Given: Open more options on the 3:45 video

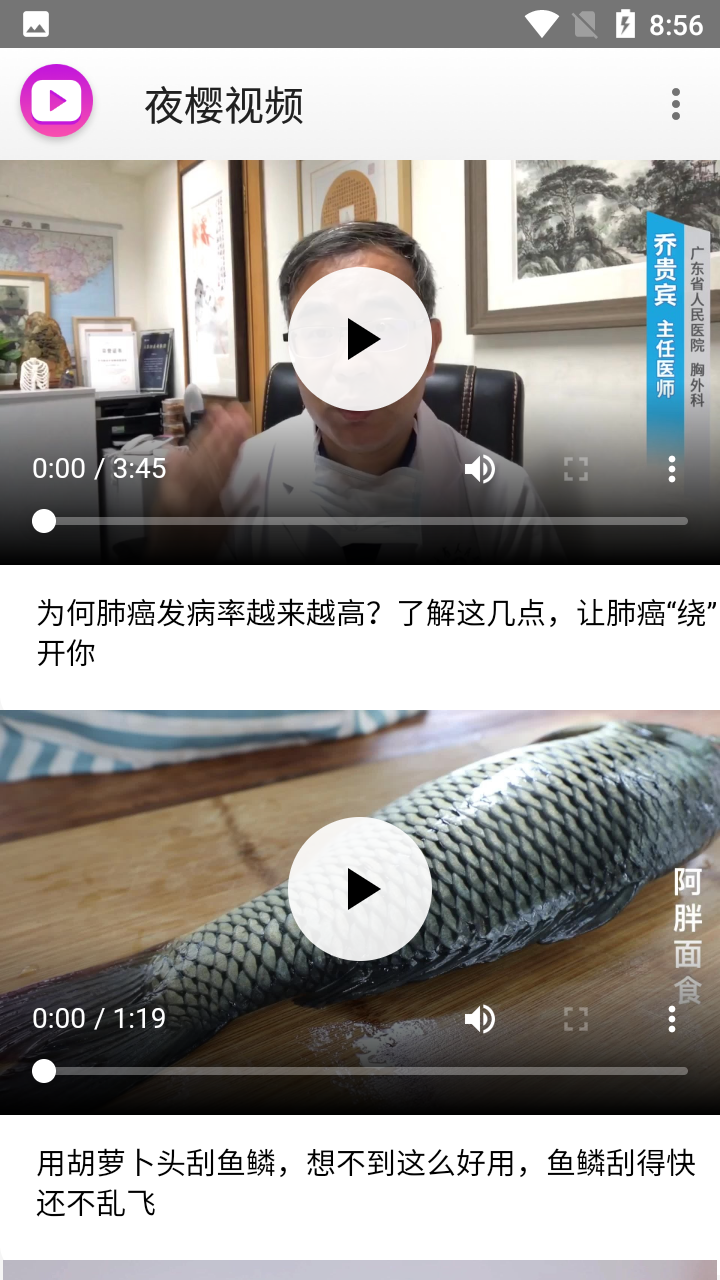Looking at the screenshot, I should pyautogui.click(x=672, y=469).
